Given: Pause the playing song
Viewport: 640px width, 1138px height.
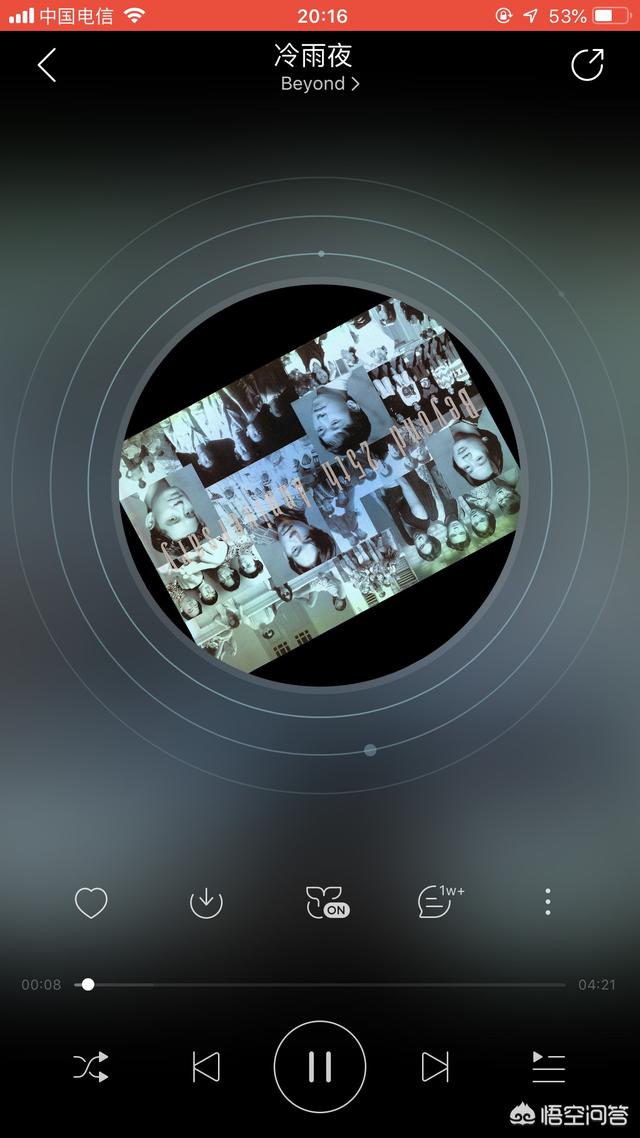Looking at the screenshot, I should click(320, 1067).
